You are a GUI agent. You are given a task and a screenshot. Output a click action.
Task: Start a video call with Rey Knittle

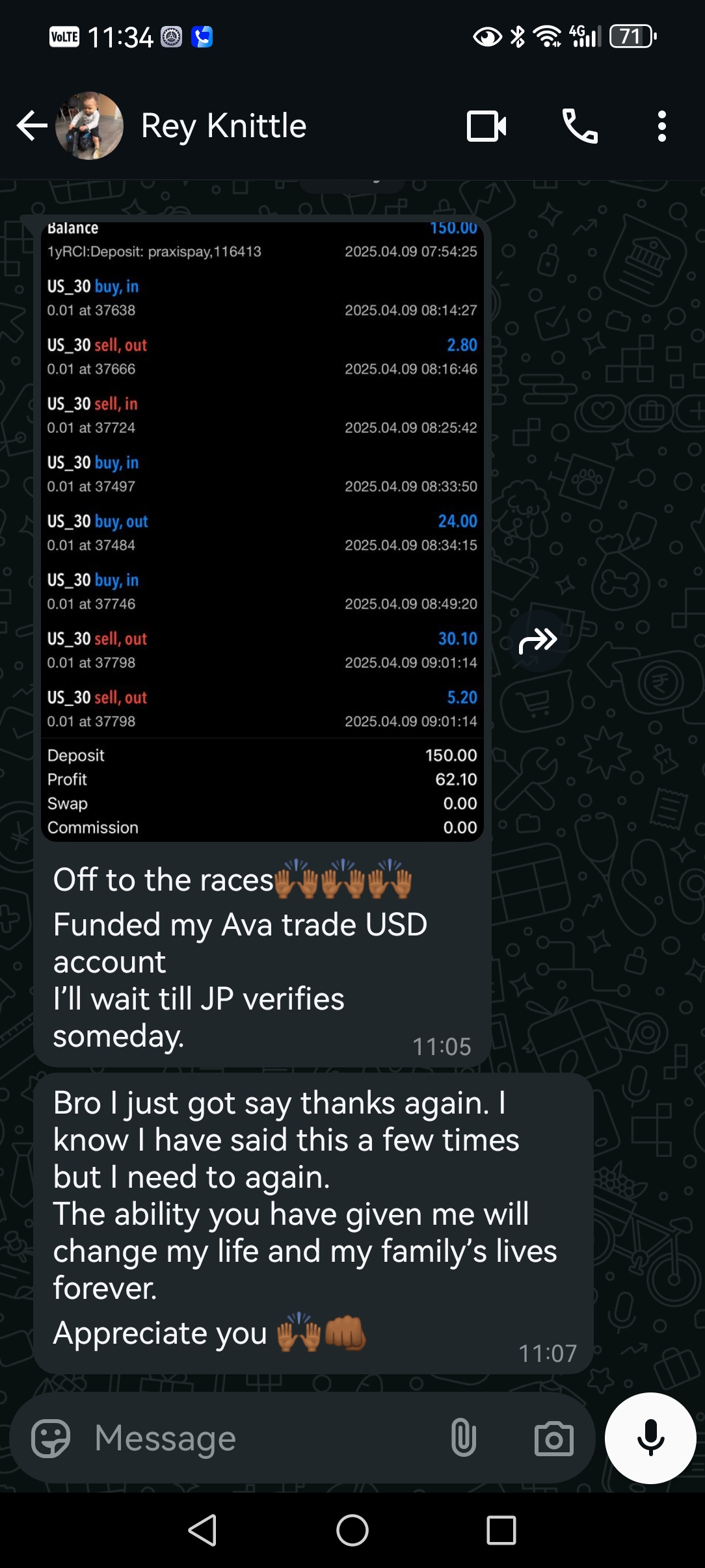click(x=486, y=126)
